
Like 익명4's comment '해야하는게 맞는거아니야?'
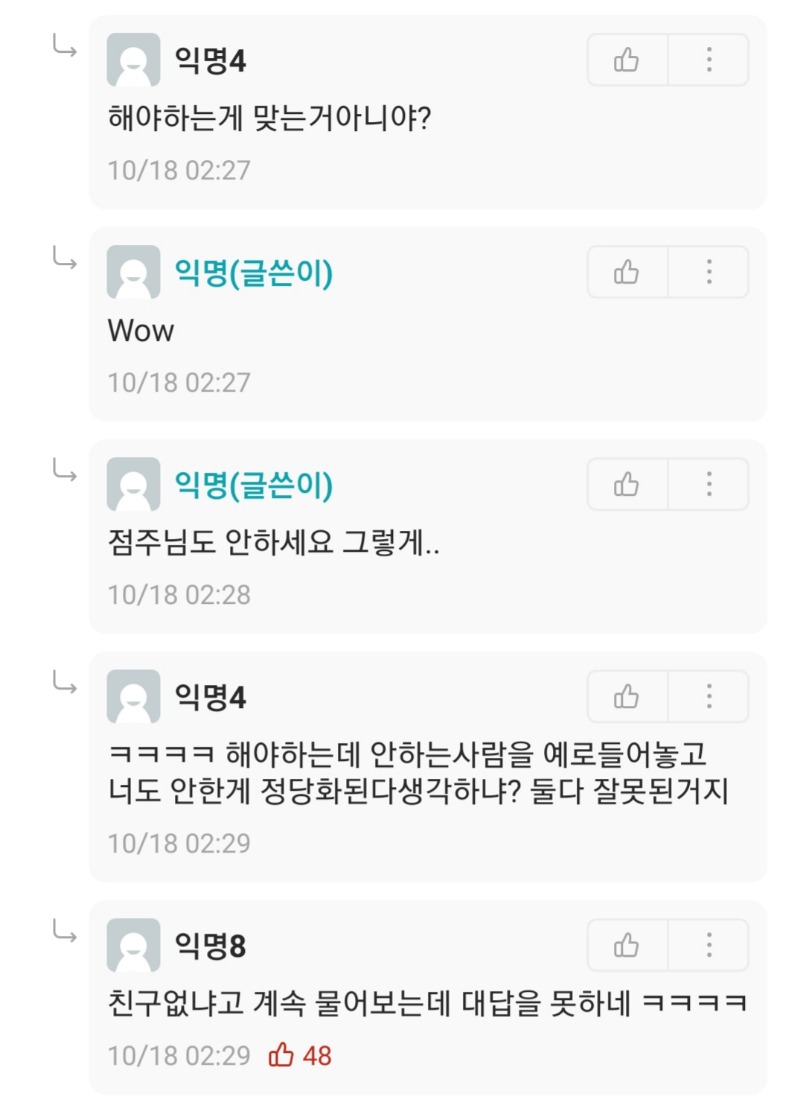(627, 60)
